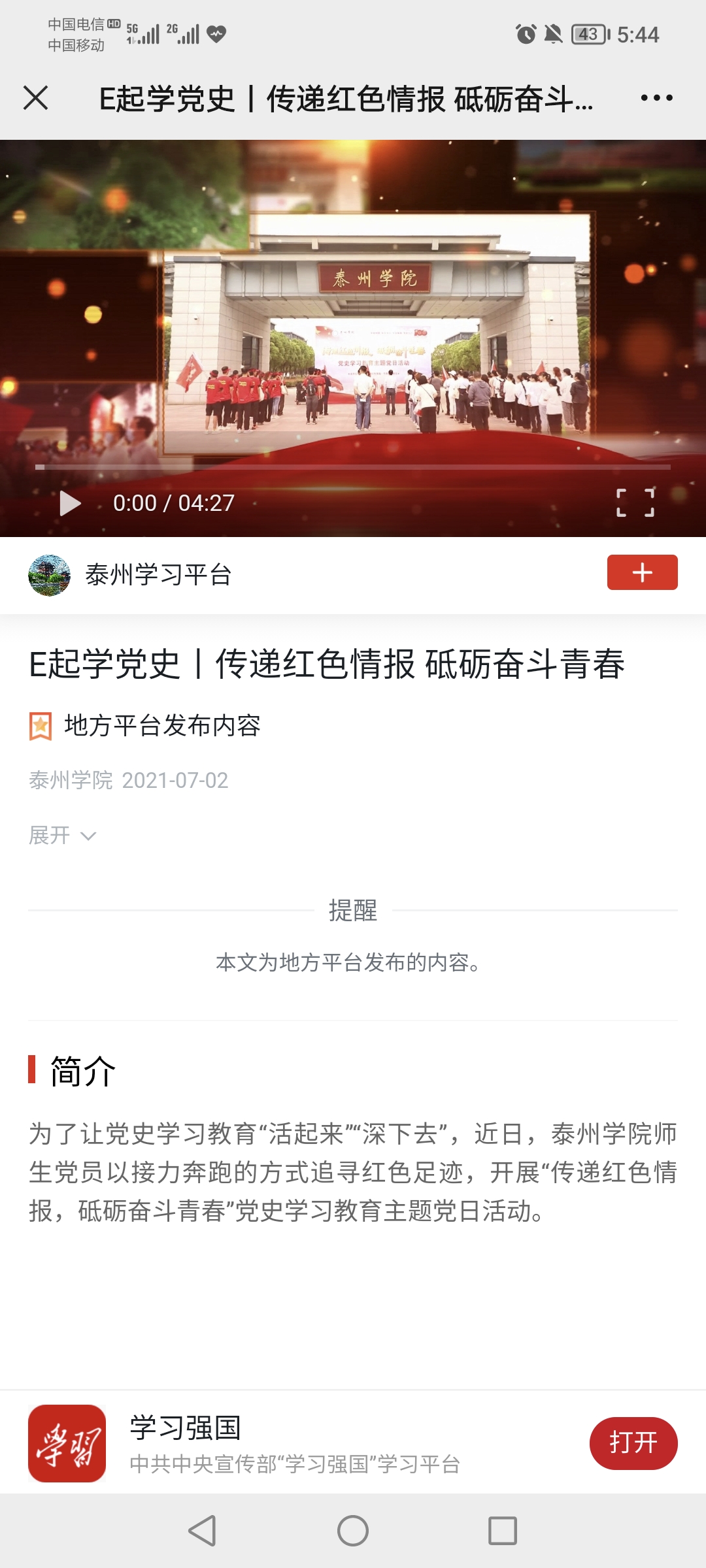Follow 泰州学习平台 with the plus button

tap(642, 572)
